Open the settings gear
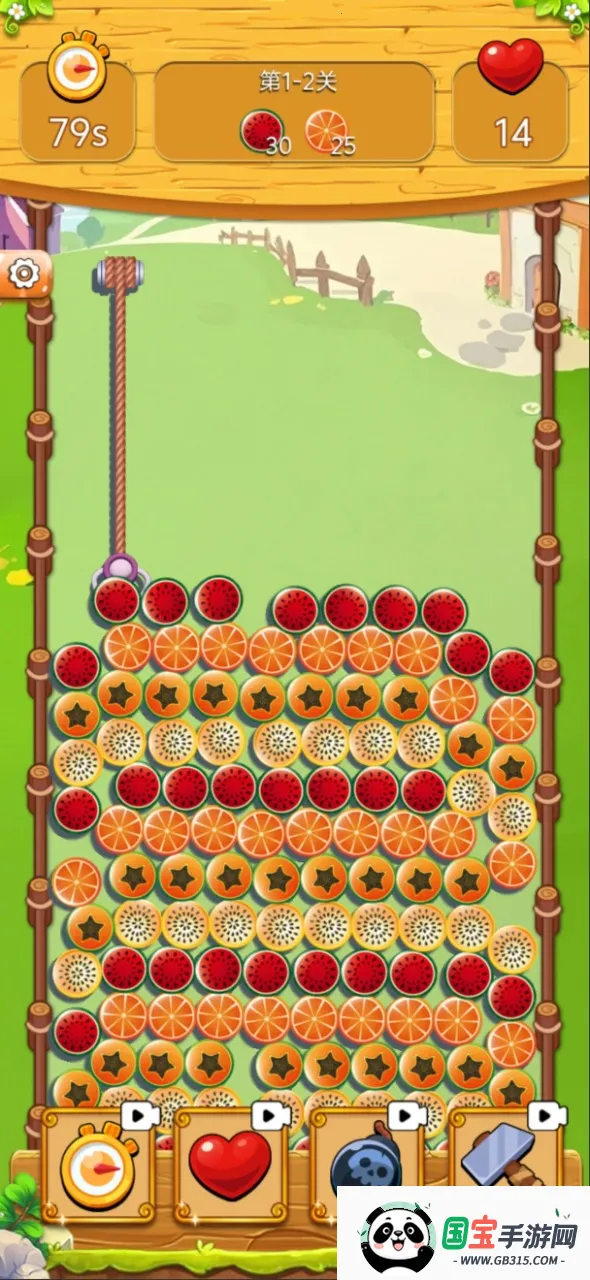Image resolution: width=590 pixels, height=1280 pixels. pyautogui.click(x=22, y=274)
